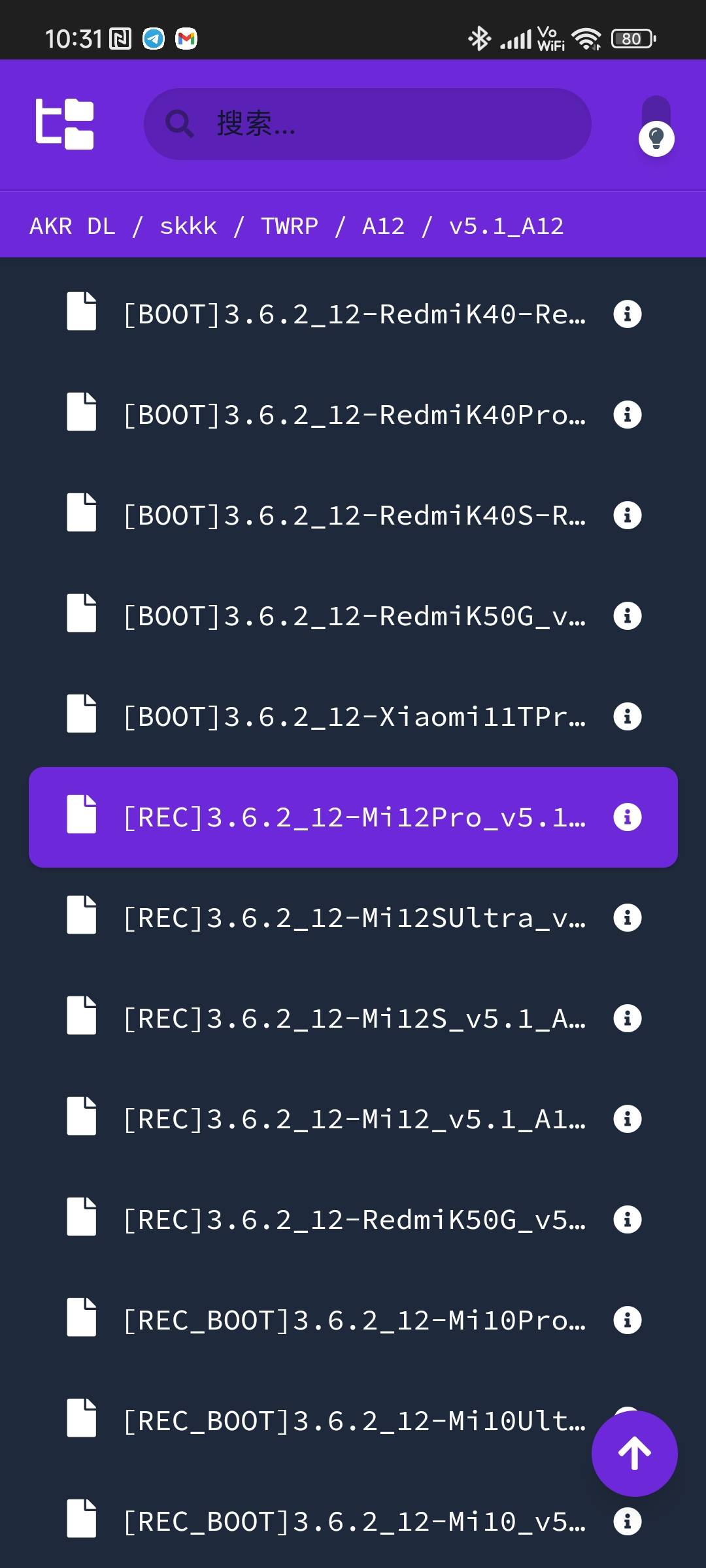Select the [BOOT]3.6.2_12-RedmiK40S file
The image size is (706, 1568).
pos(354,515)
